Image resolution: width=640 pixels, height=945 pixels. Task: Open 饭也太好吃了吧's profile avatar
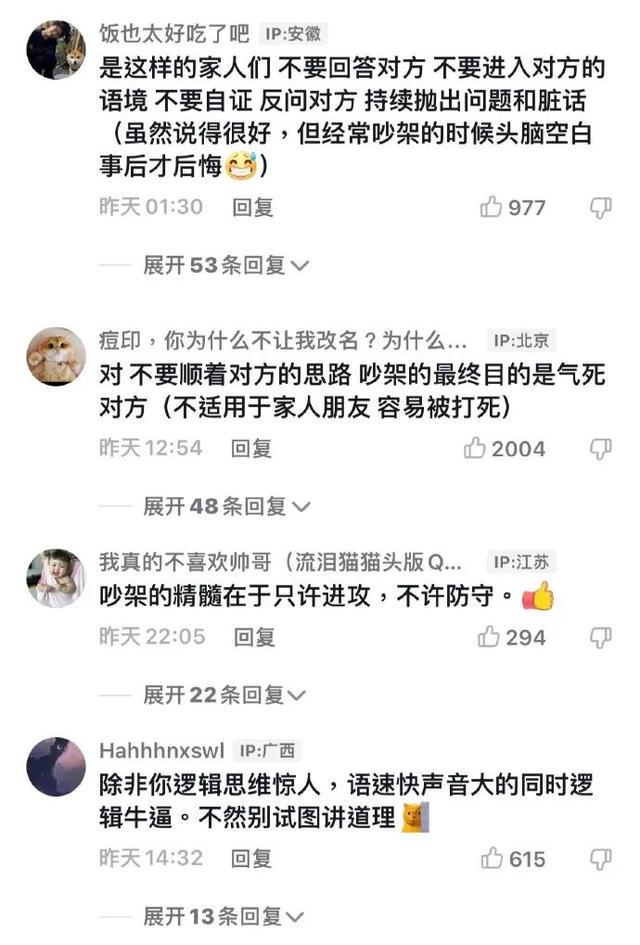[x=55, y=49]
